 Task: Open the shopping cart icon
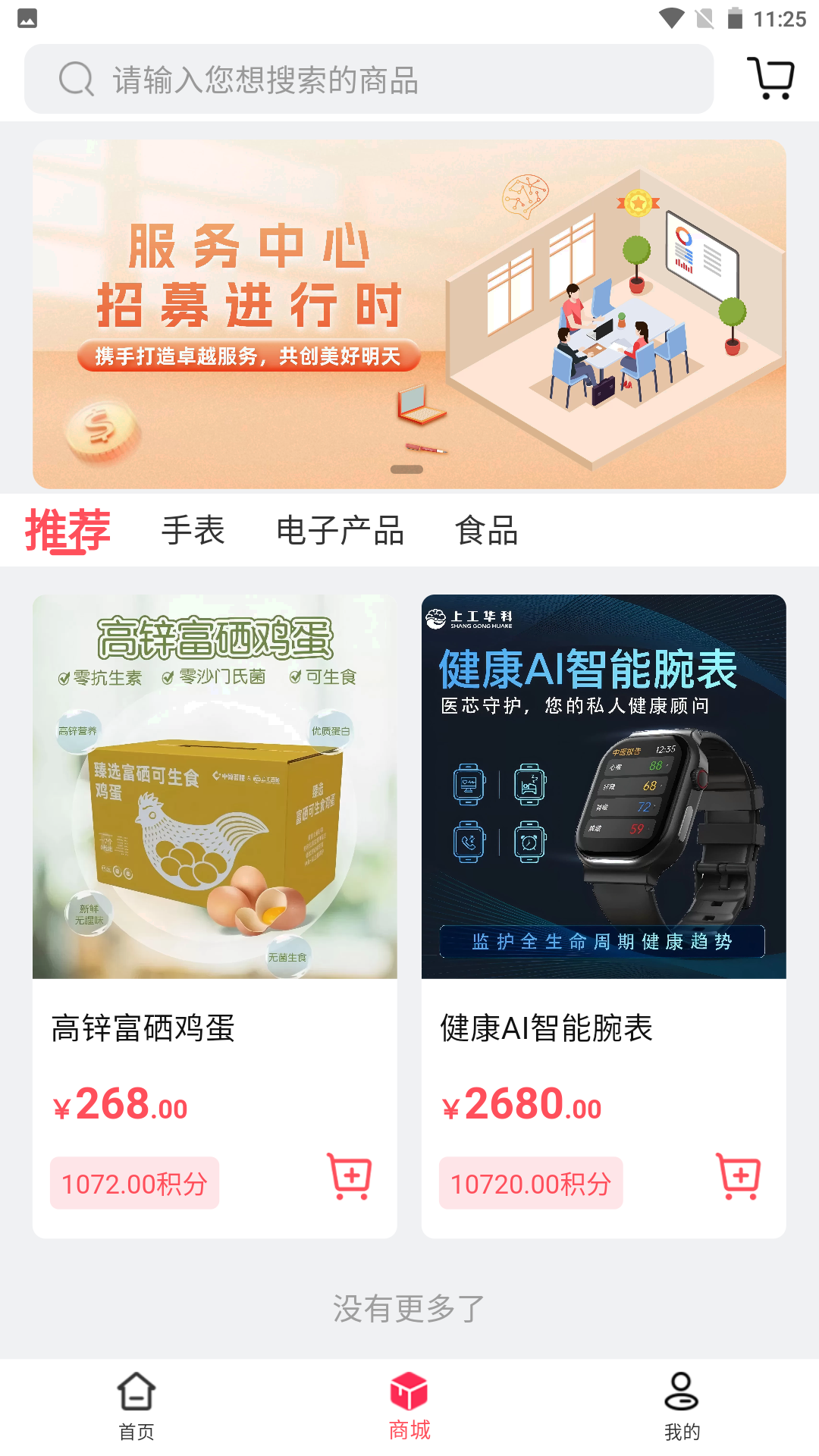[770, 77]
